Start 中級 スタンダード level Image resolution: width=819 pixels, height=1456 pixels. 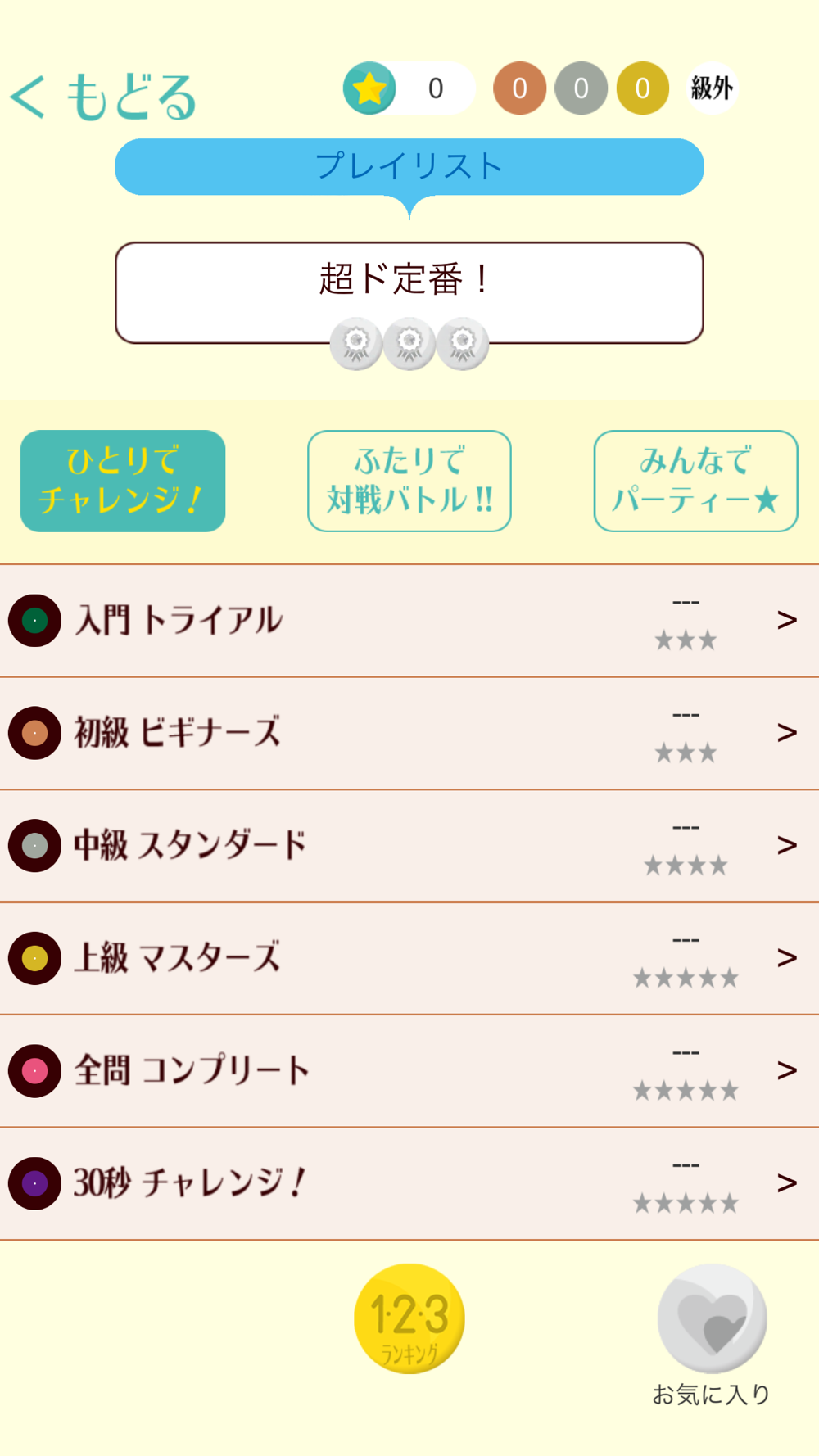pyautogui.click(x=409, y=846)
